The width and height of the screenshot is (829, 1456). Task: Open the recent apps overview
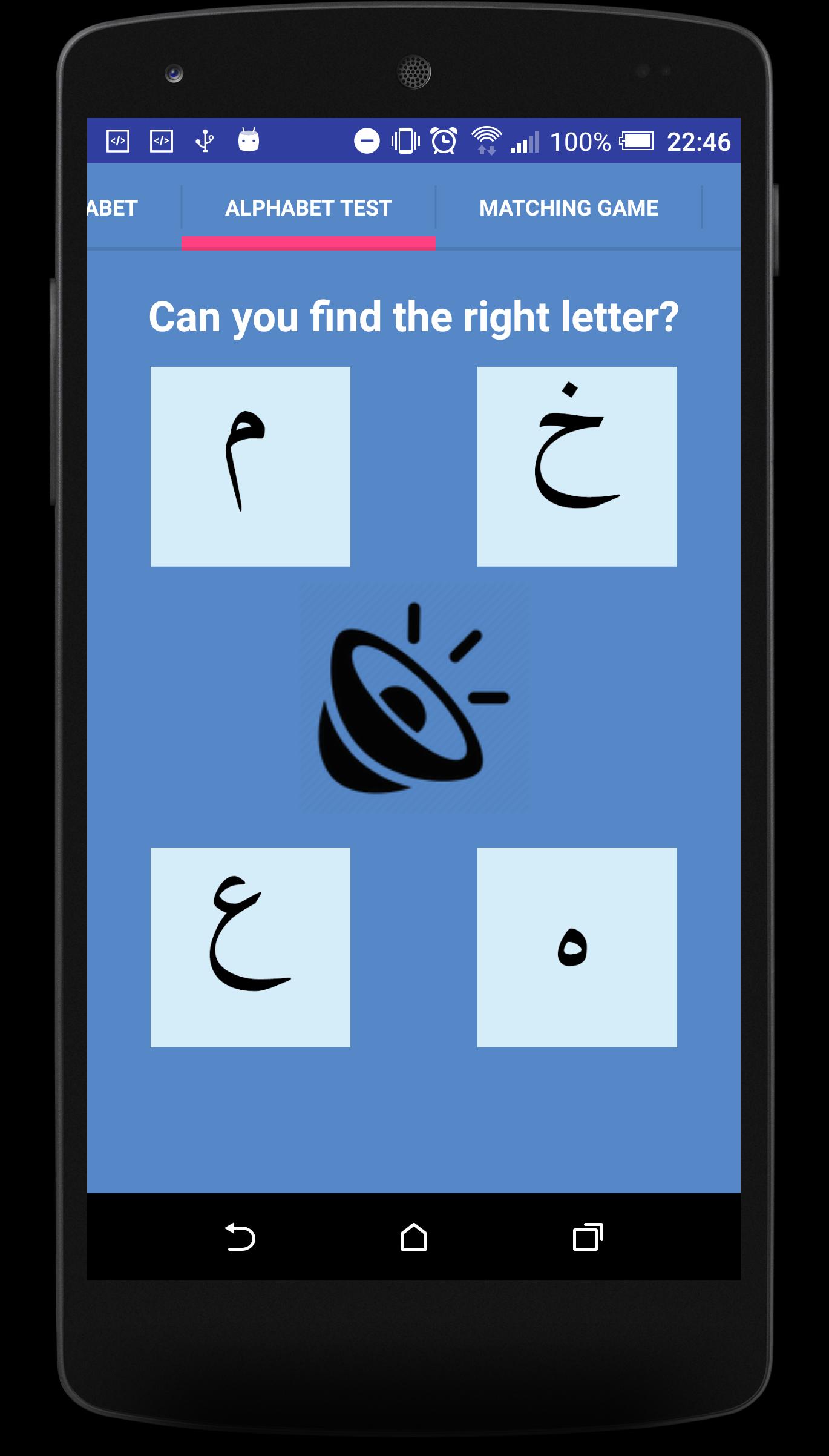pos(588,1236)
